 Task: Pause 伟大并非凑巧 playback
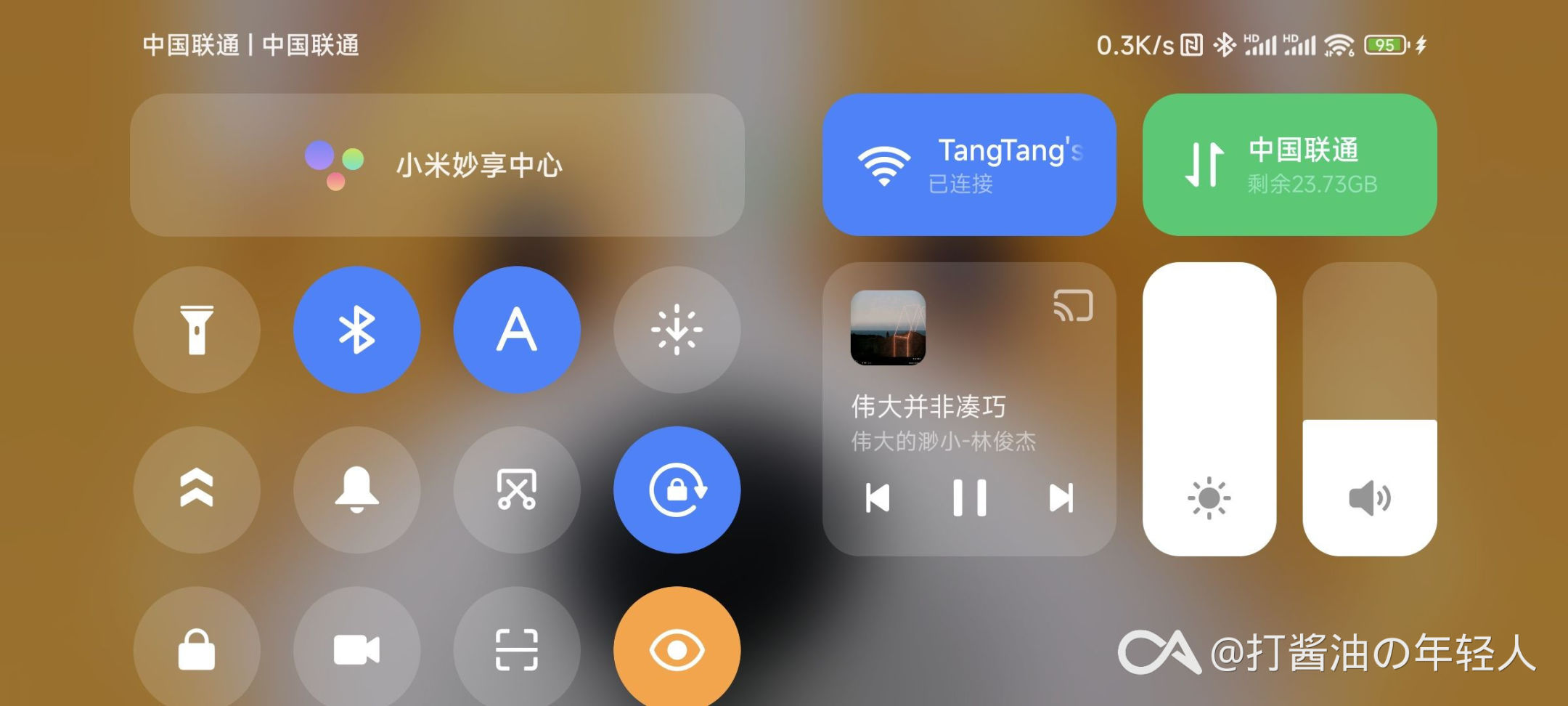point(969,498)
